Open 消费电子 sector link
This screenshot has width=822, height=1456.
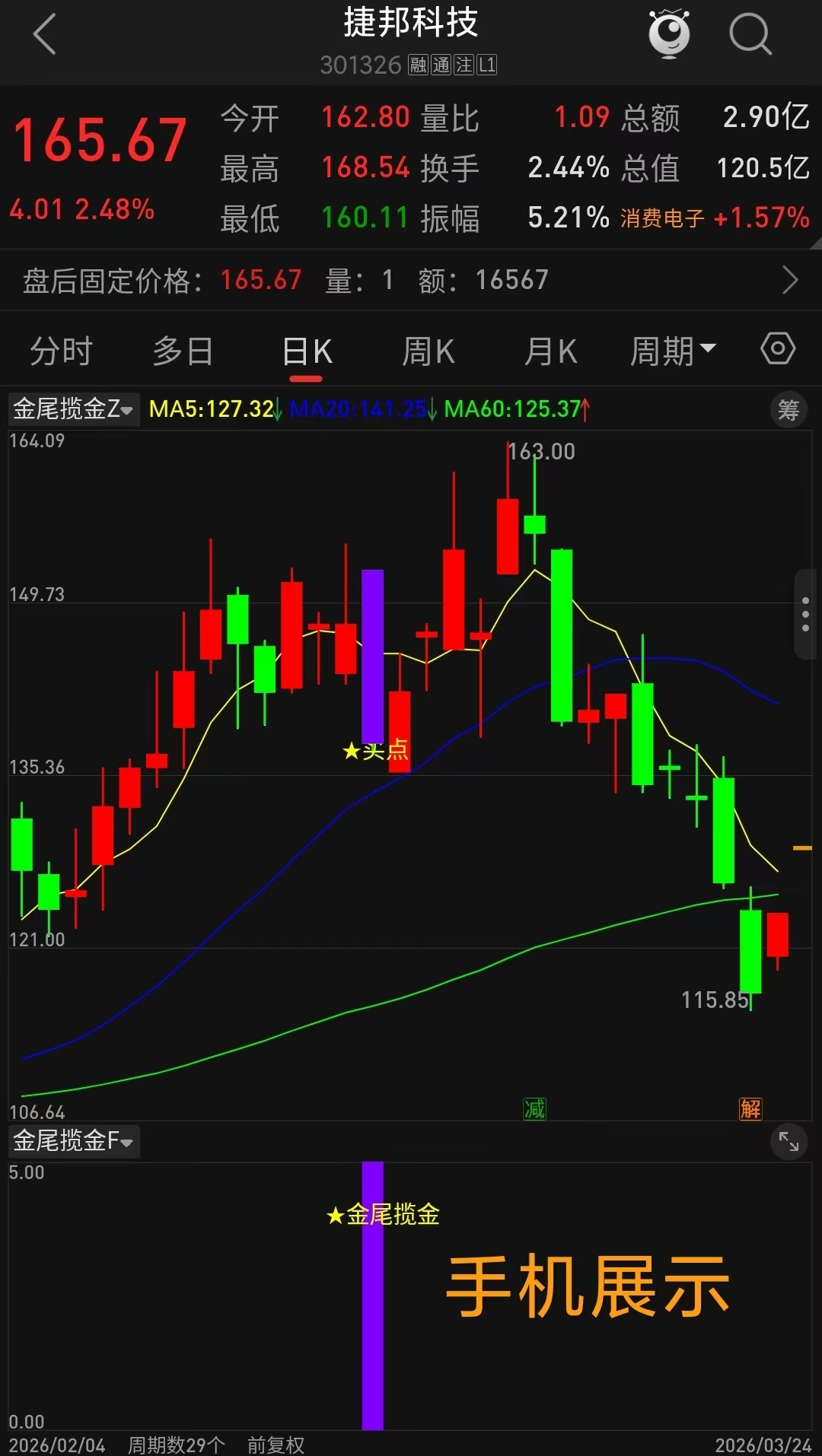pyautogui.click(x=662, y=219)
